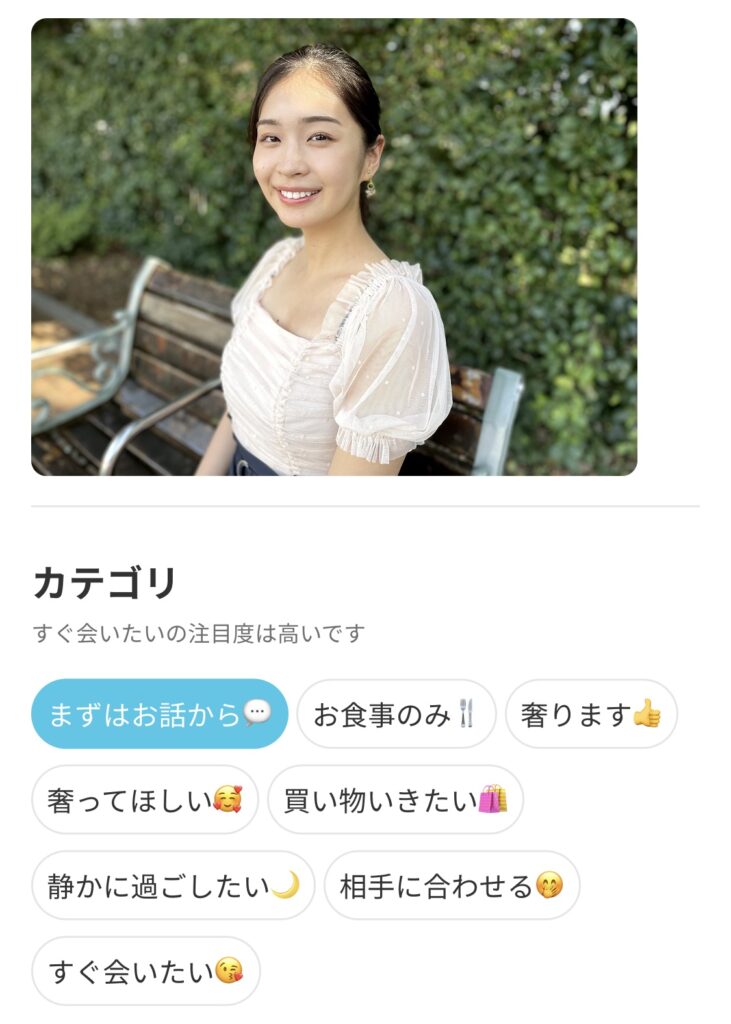Select the お食事のみ category chip
Screen dimensions: 731x1024
tap(396, 714)
